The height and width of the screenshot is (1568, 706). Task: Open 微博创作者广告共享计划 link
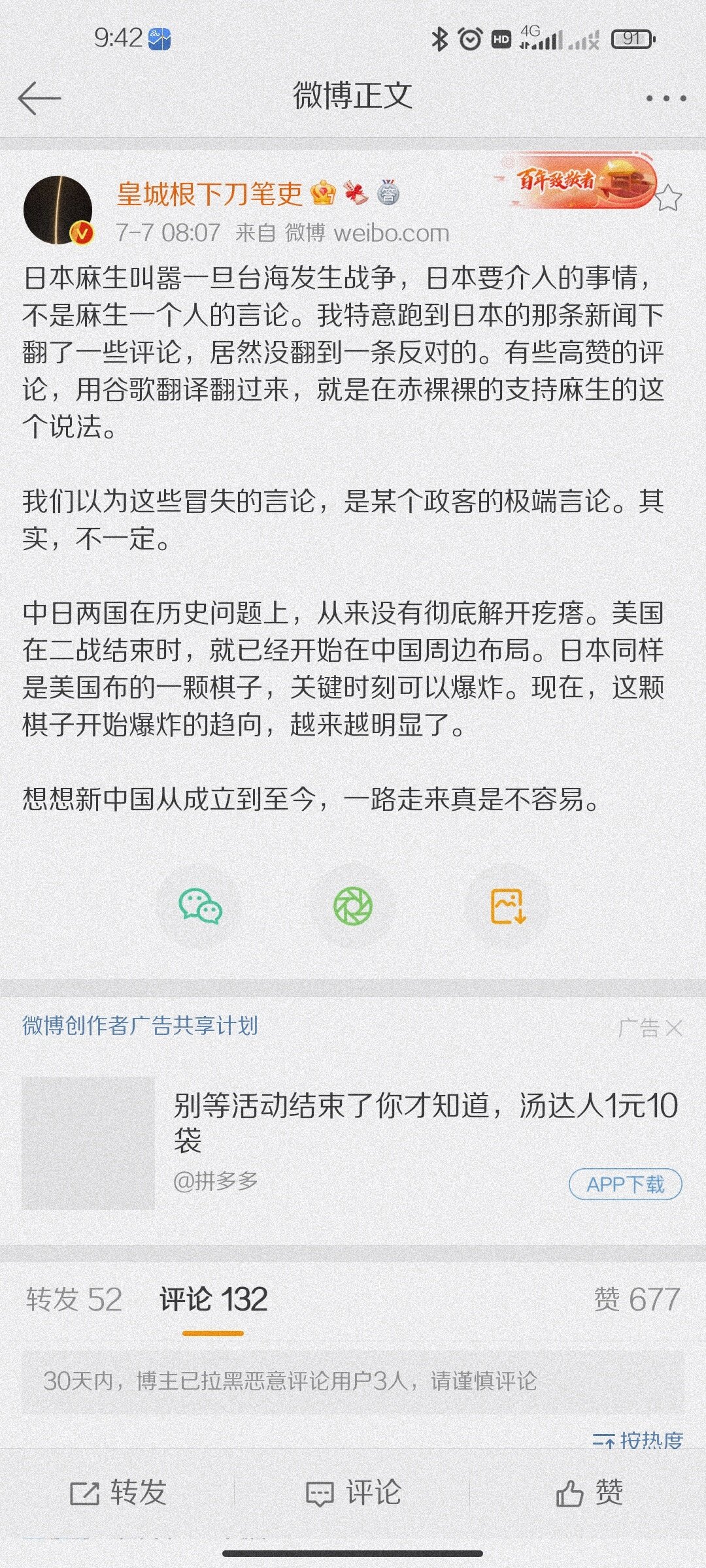(x=140, y=1026)
